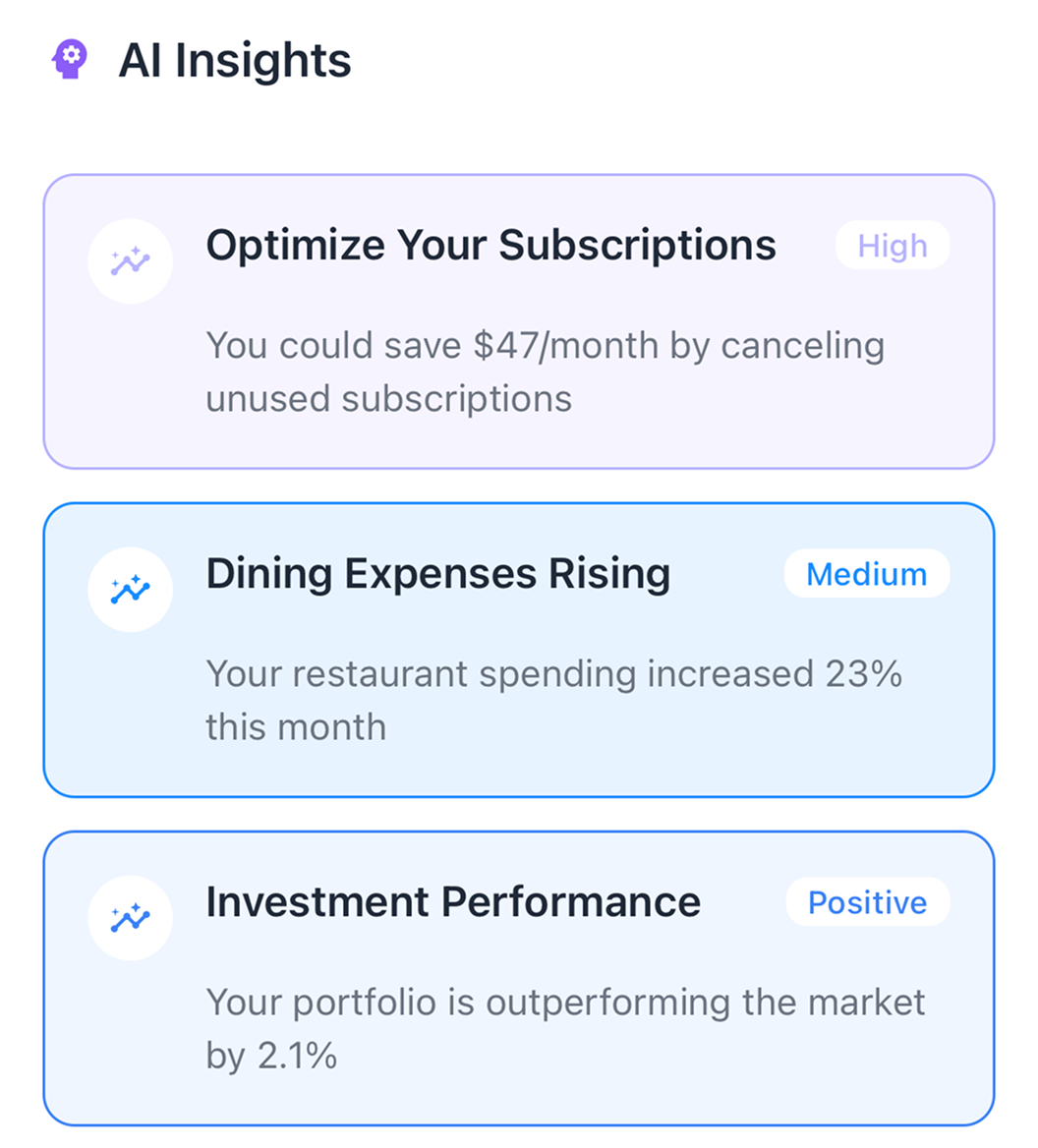Open the AI Insights section header
Image resolution: width=1038 pixels, height=1148 pixels.
(236, 60)
